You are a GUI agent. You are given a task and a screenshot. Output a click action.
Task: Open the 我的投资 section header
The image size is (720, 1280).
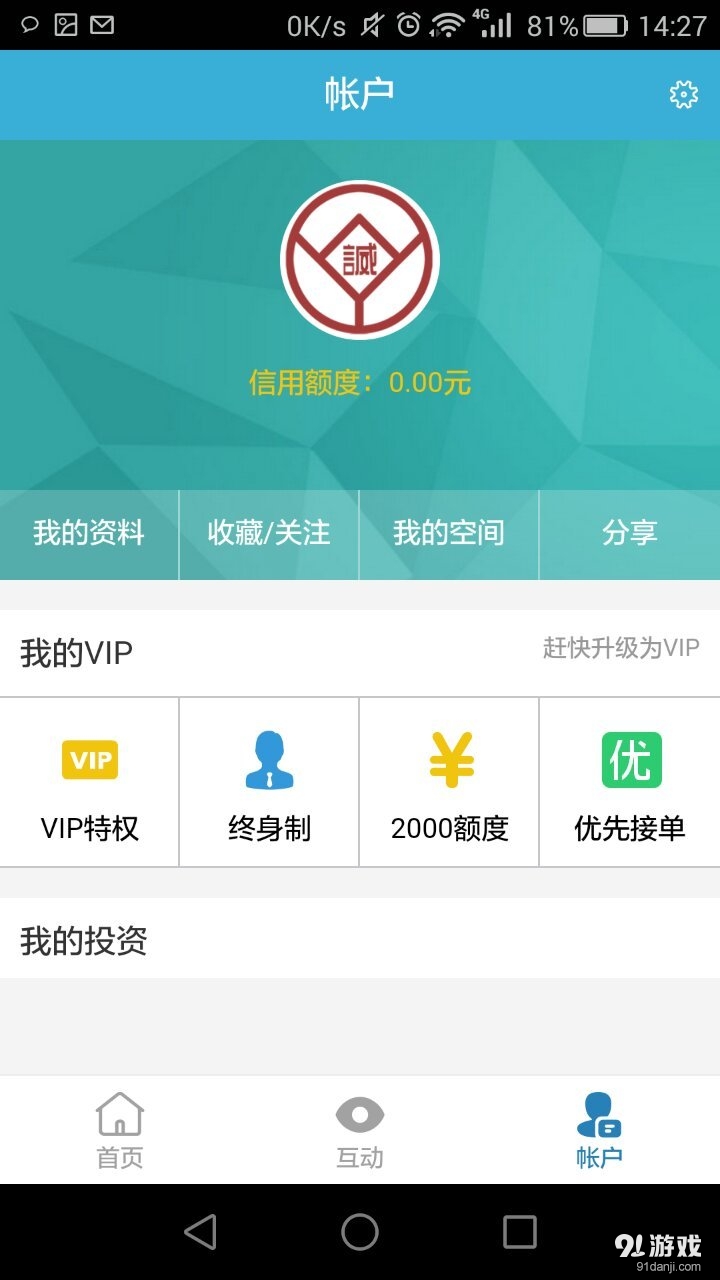click(83, 940)
